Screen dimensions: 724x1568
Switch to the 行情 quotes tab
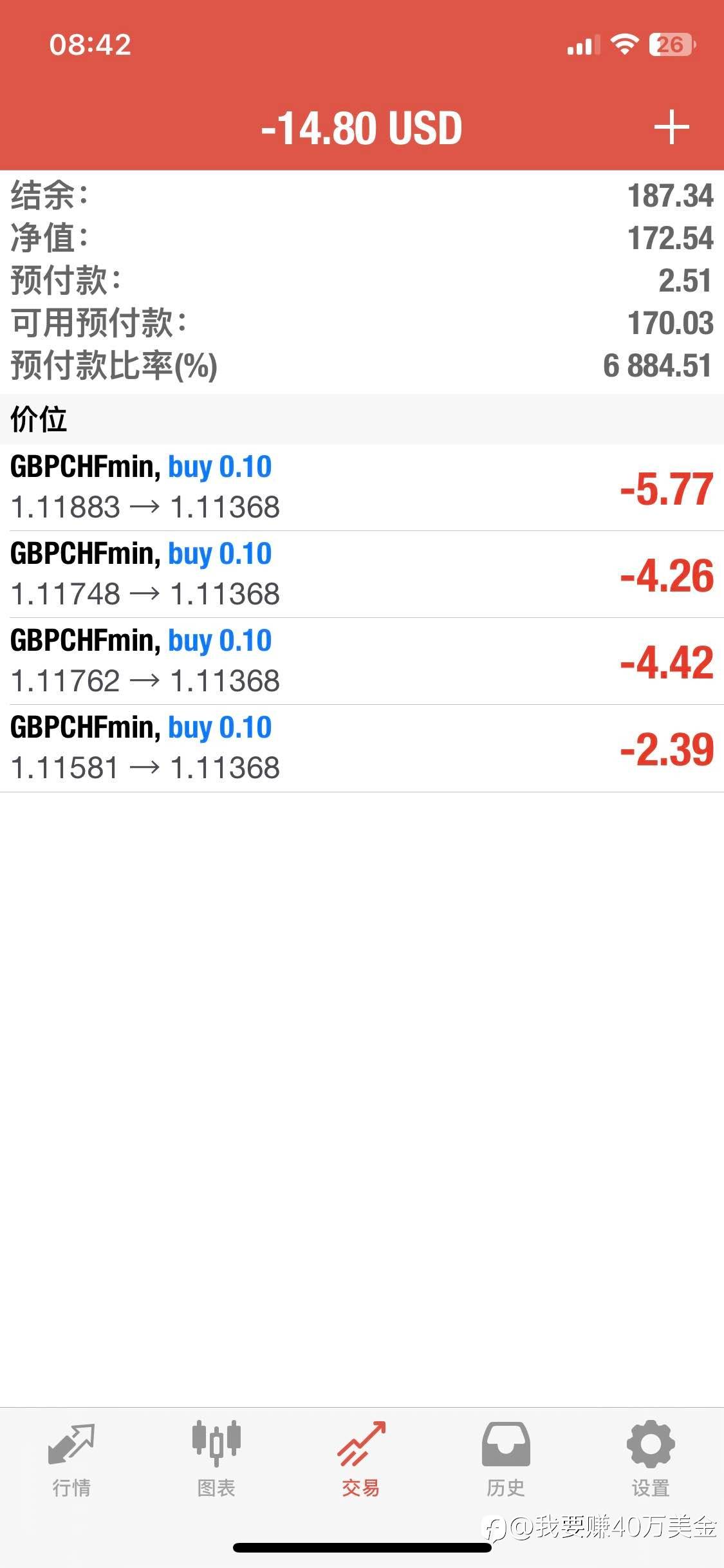coord(71,1459)
